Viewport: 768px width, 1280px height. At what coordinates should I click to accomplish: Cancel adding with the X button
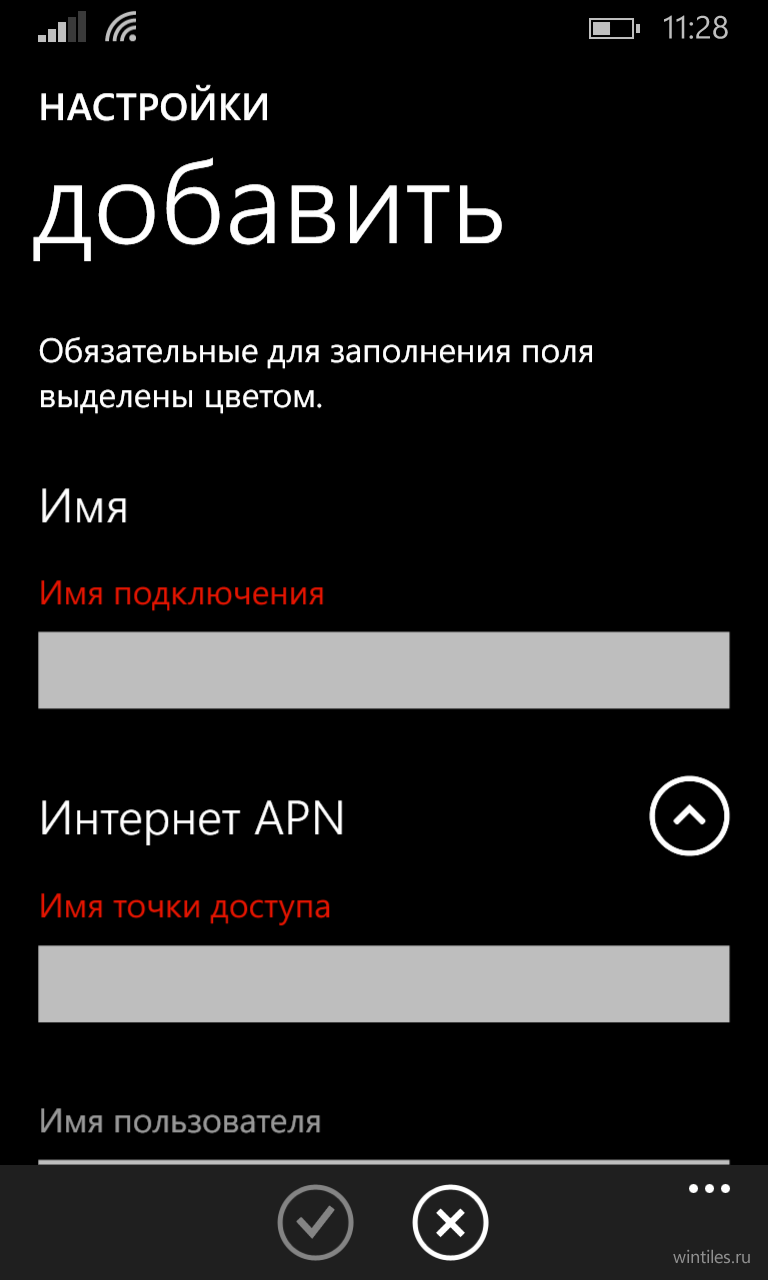click(x=450, y=1222)
